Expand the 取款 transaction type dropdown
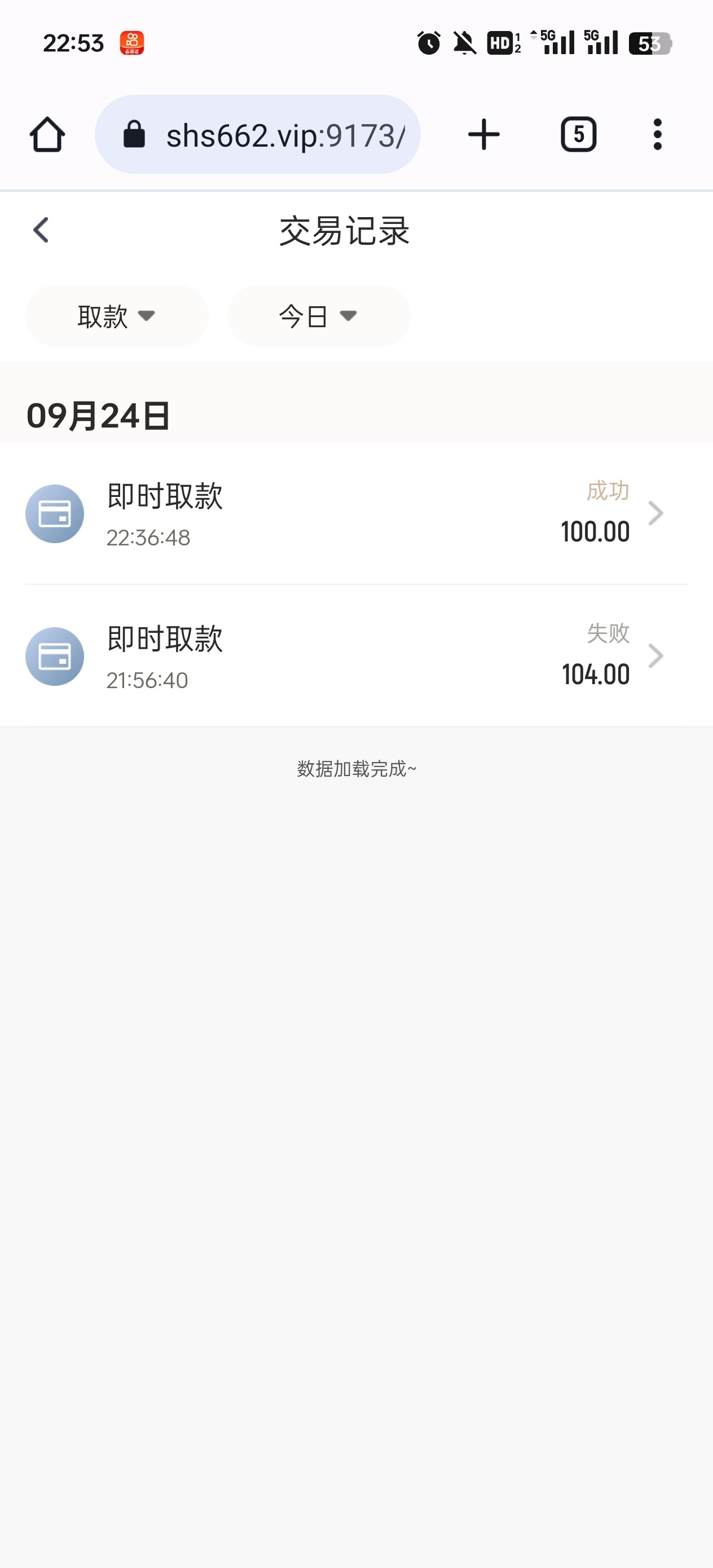 [116, 316]
